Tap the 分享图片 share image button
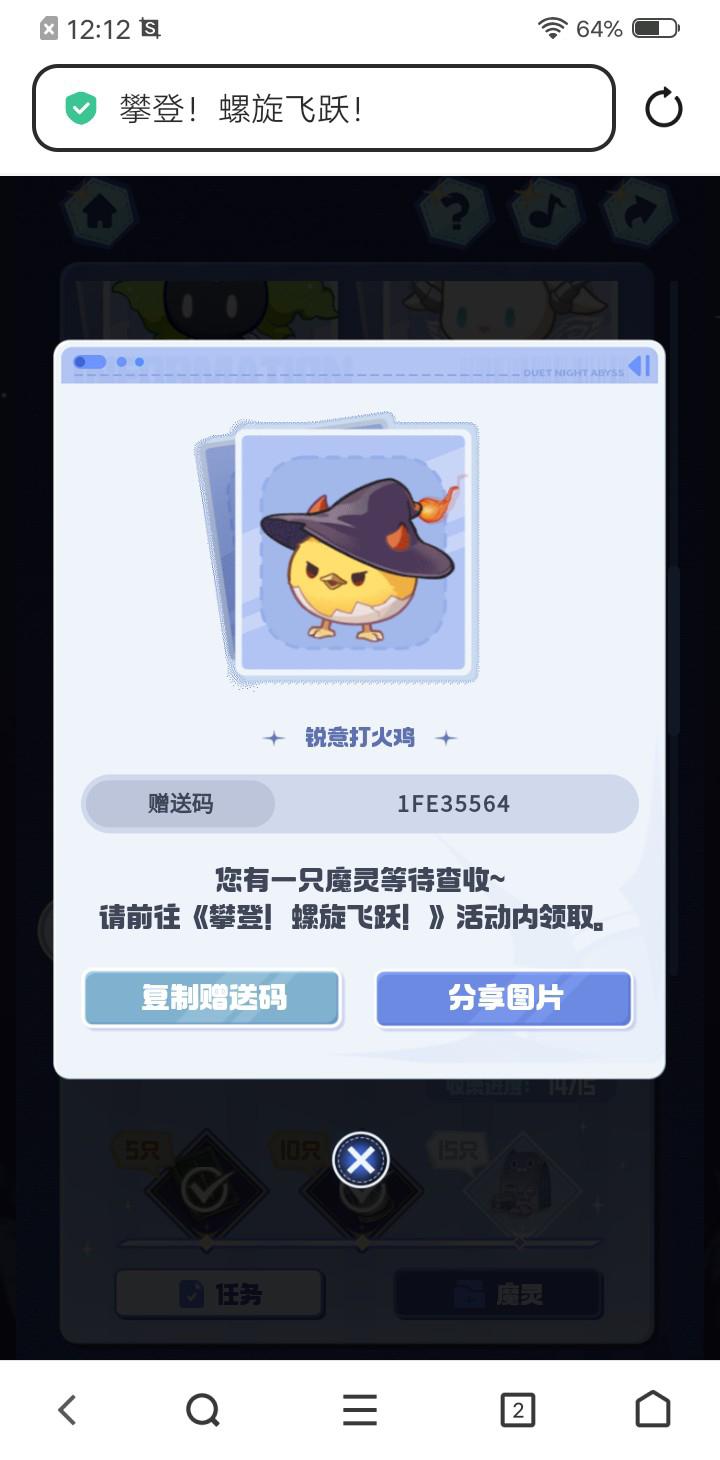Screen dimensions: 720x1460 pyautogui.click(x=504, y=998)
